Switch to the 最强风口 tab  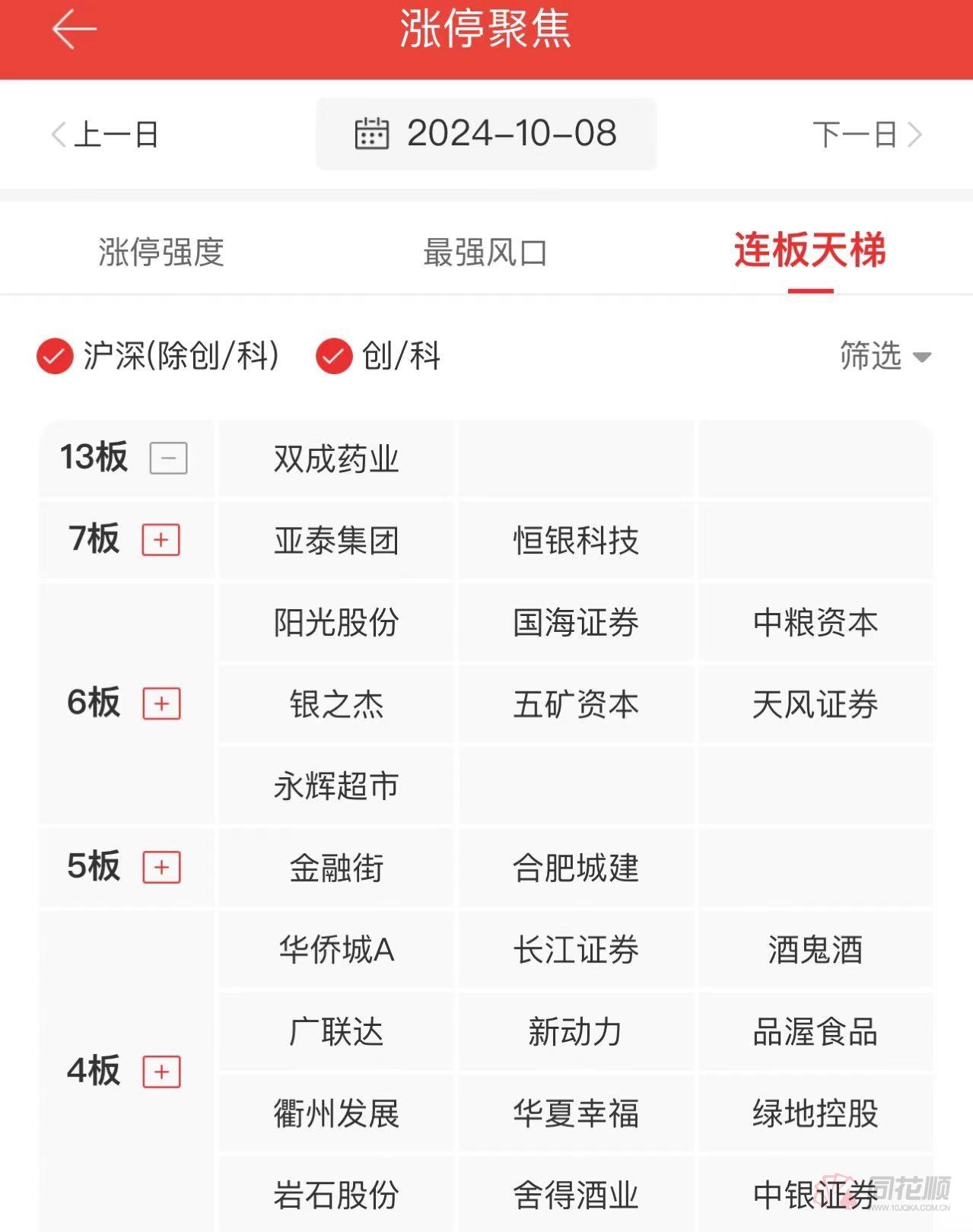(x=487, y=253)
